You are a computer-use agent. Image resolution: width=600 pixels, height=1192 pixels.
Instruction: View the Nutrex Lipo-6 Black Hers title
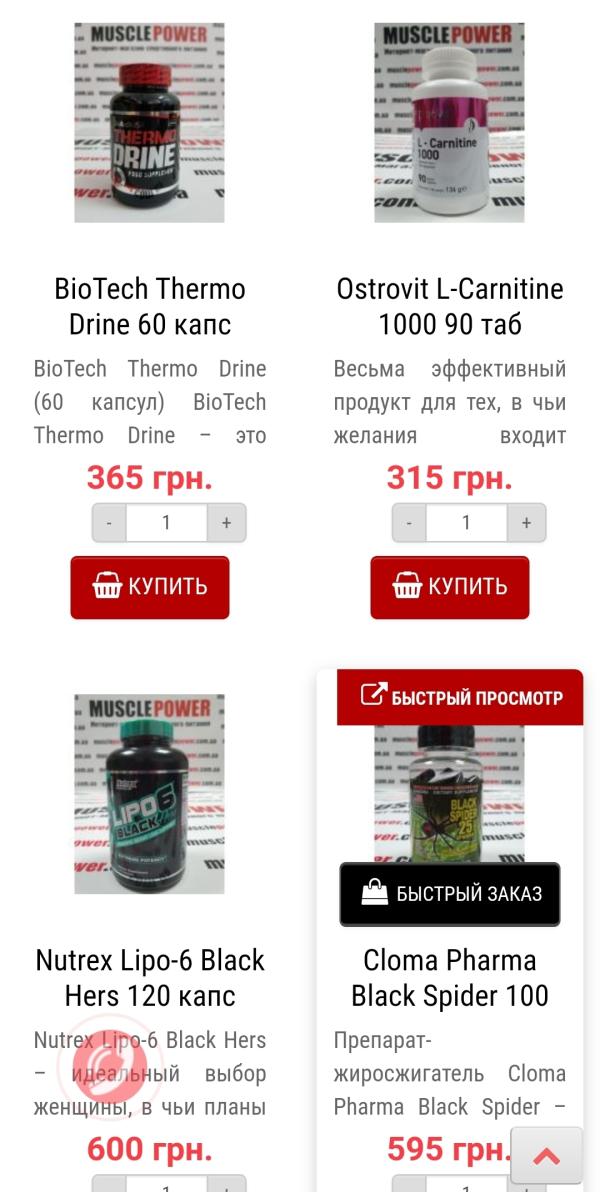(x=150, y=977)
